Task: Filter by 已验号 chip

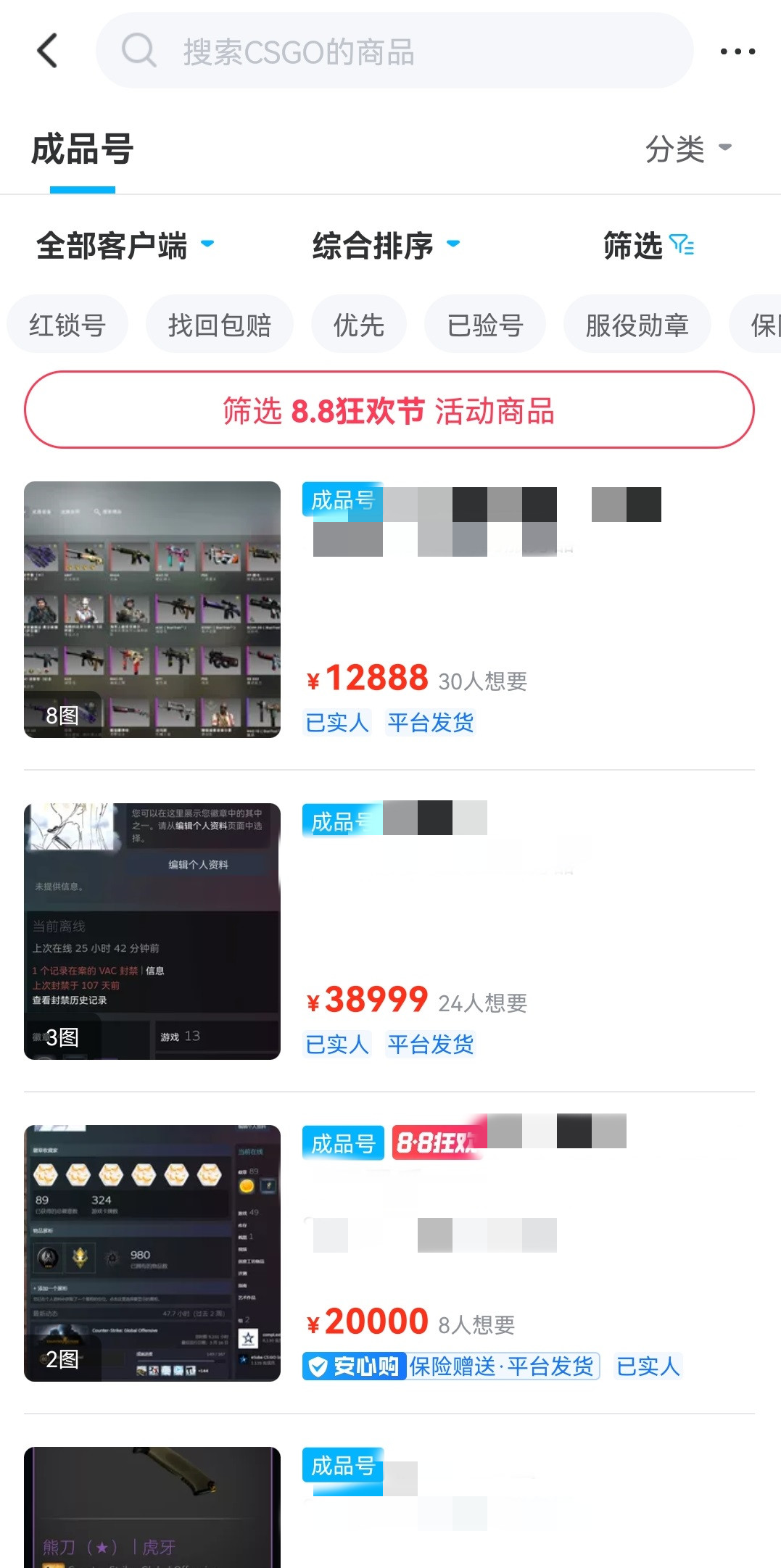Action: 484,325
